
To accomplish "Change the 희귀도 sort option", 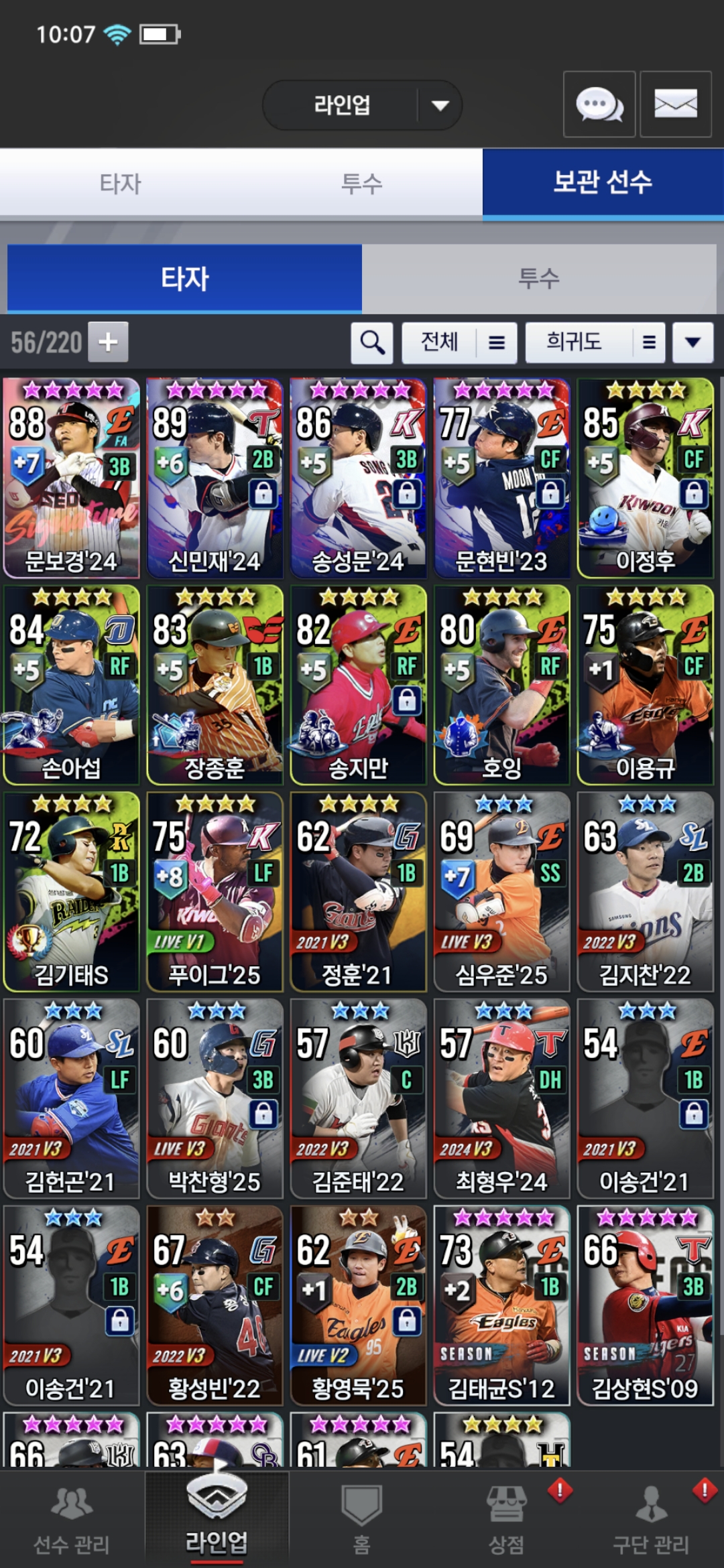I will (x=595, y=342).
